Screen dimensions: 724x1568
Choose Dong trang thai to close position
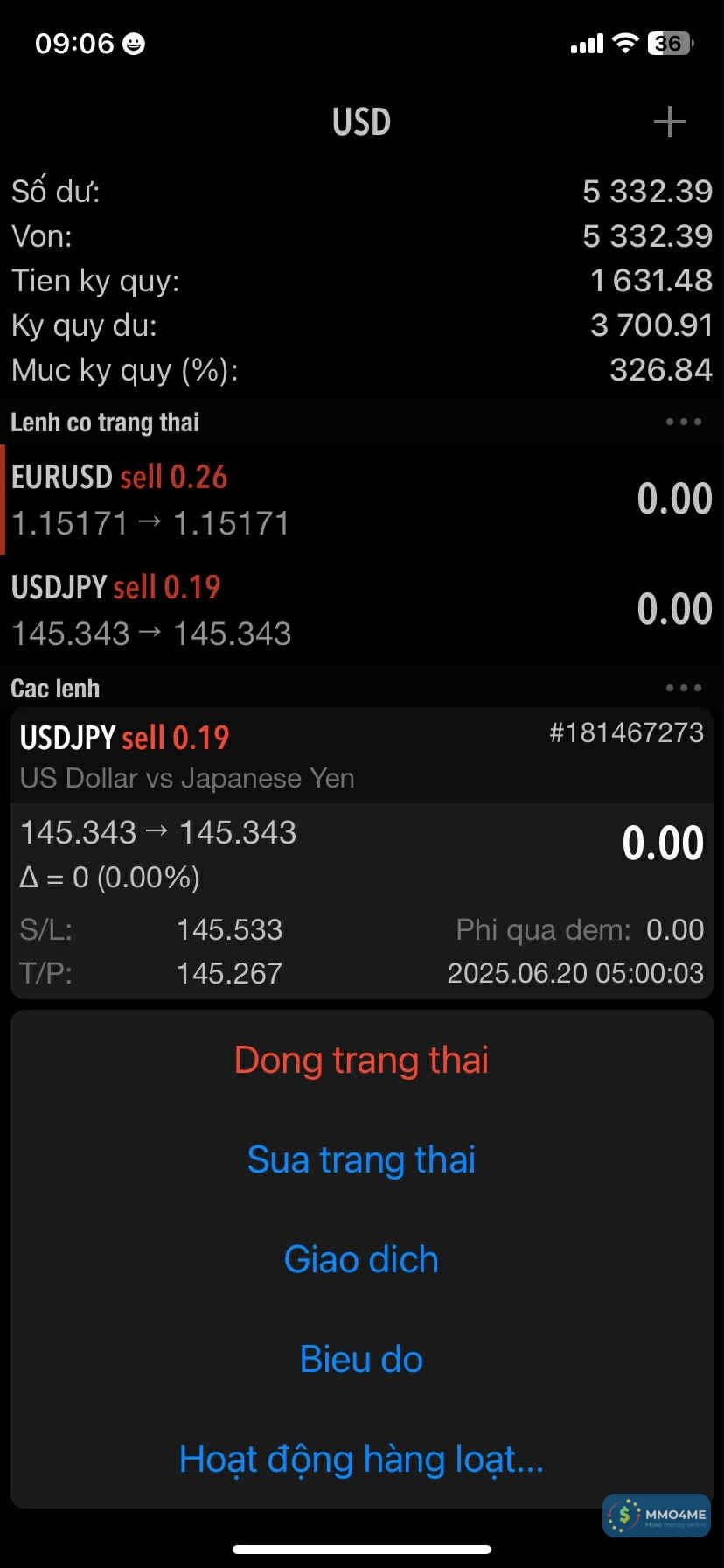pos(361,1060)
